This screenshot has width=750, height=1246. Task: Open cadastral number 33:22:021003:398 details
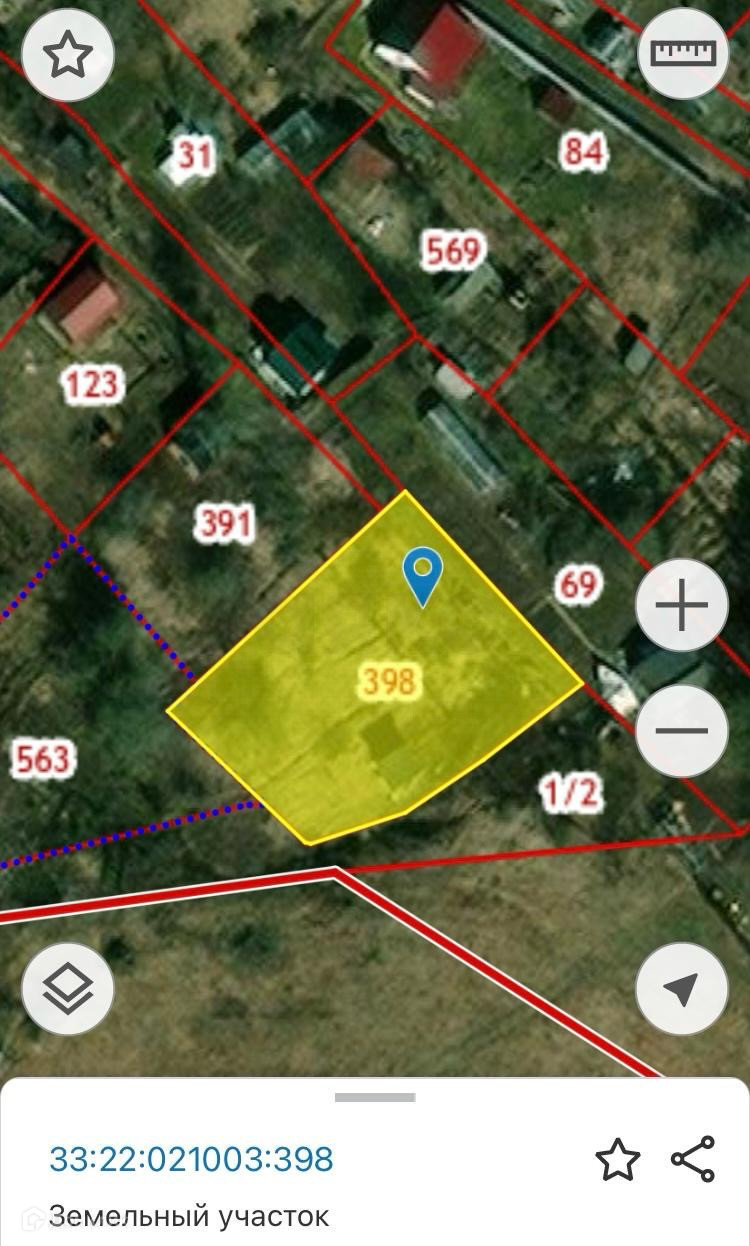point(191,1159)
